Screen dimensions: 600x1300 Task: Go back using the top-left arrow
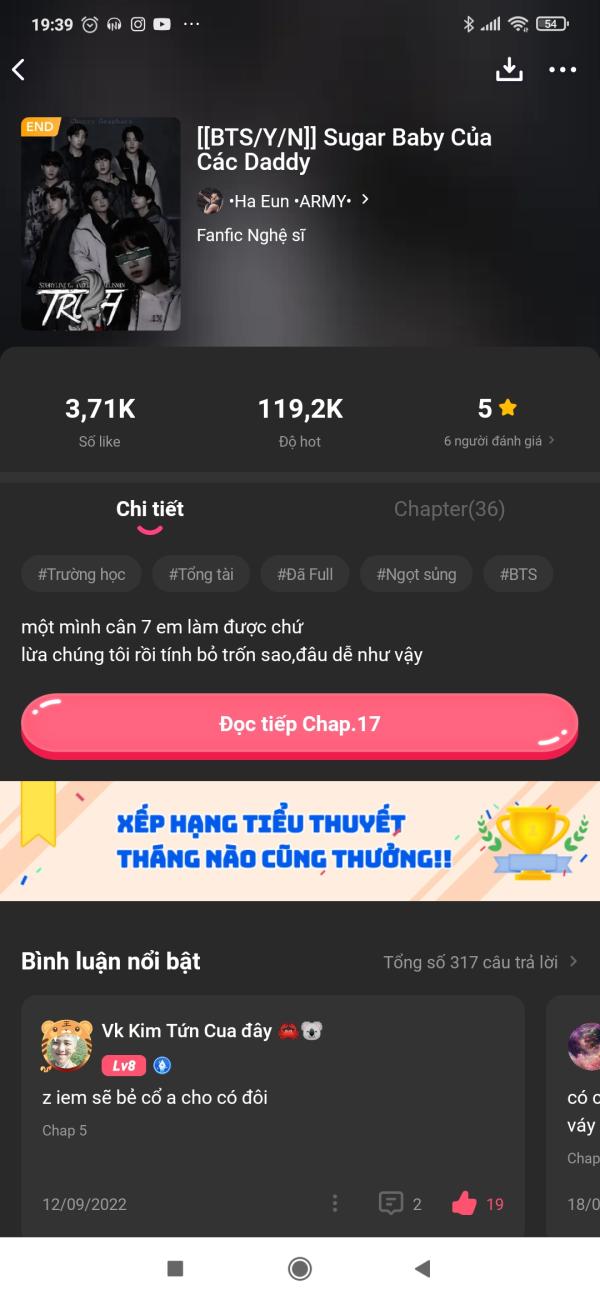[18, 69]
